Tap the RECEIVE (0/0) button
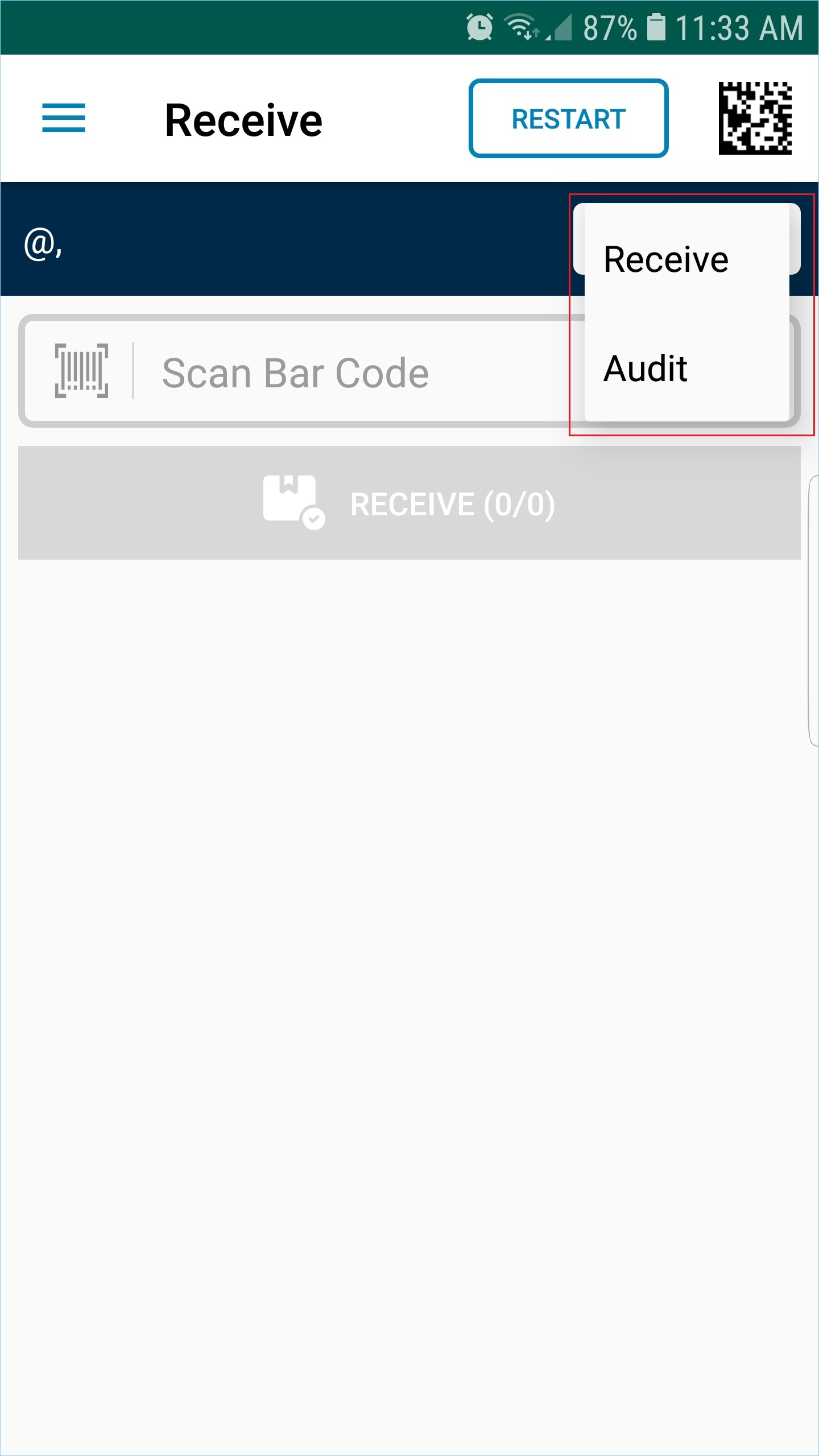This screenshot has width=819, height=1456. click(409, 503)
